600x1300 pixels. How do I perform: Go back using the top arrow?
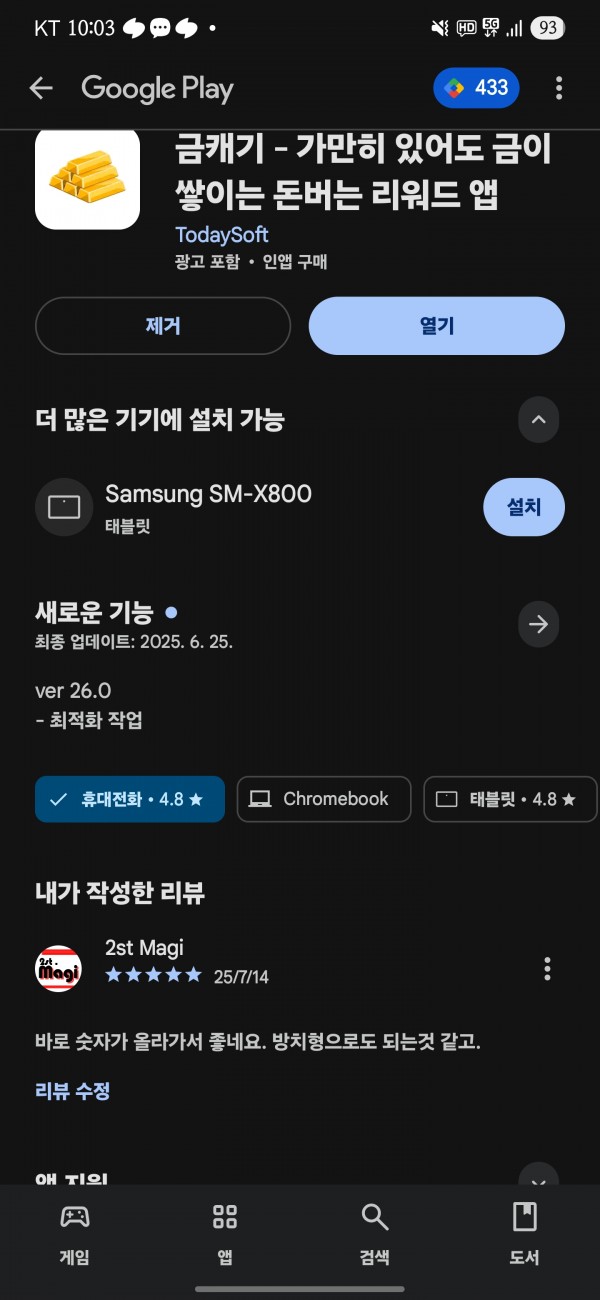(x=40, y=88)
